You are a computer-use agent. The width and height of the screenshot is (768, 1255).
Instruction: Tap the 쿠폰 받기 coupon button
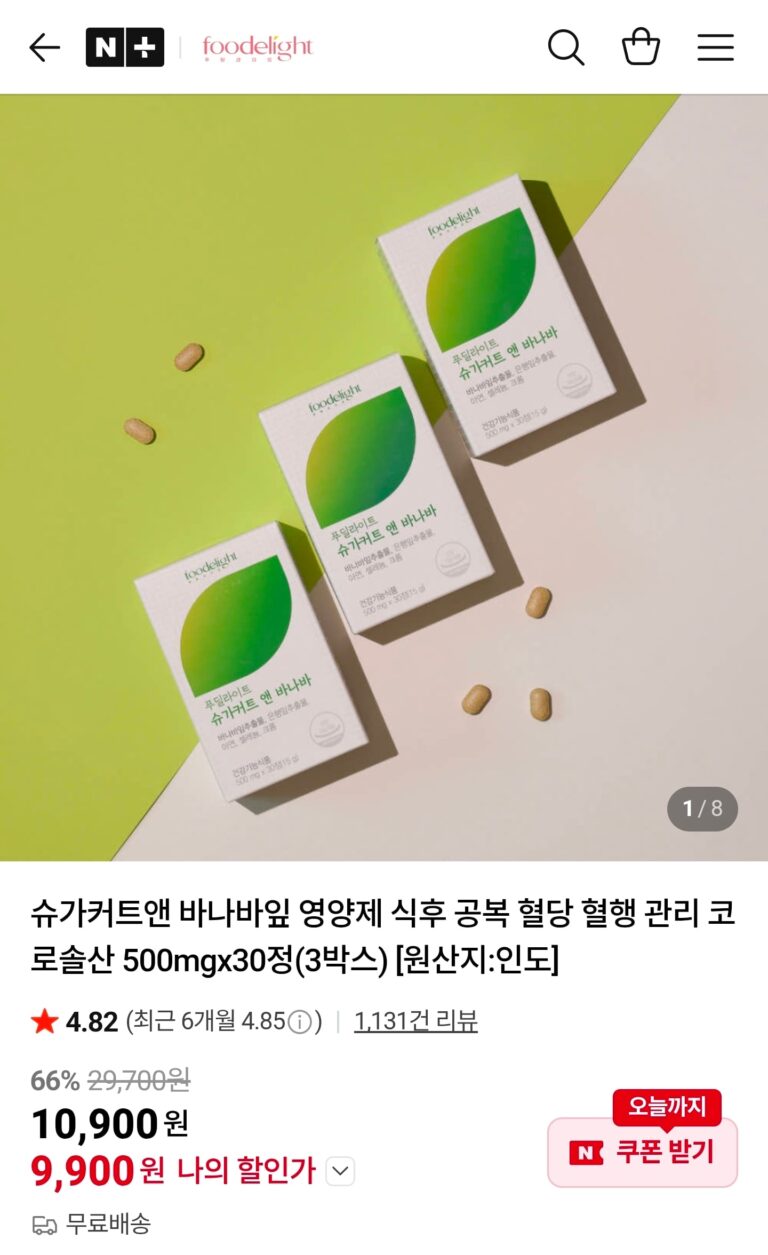[642, 1152]
